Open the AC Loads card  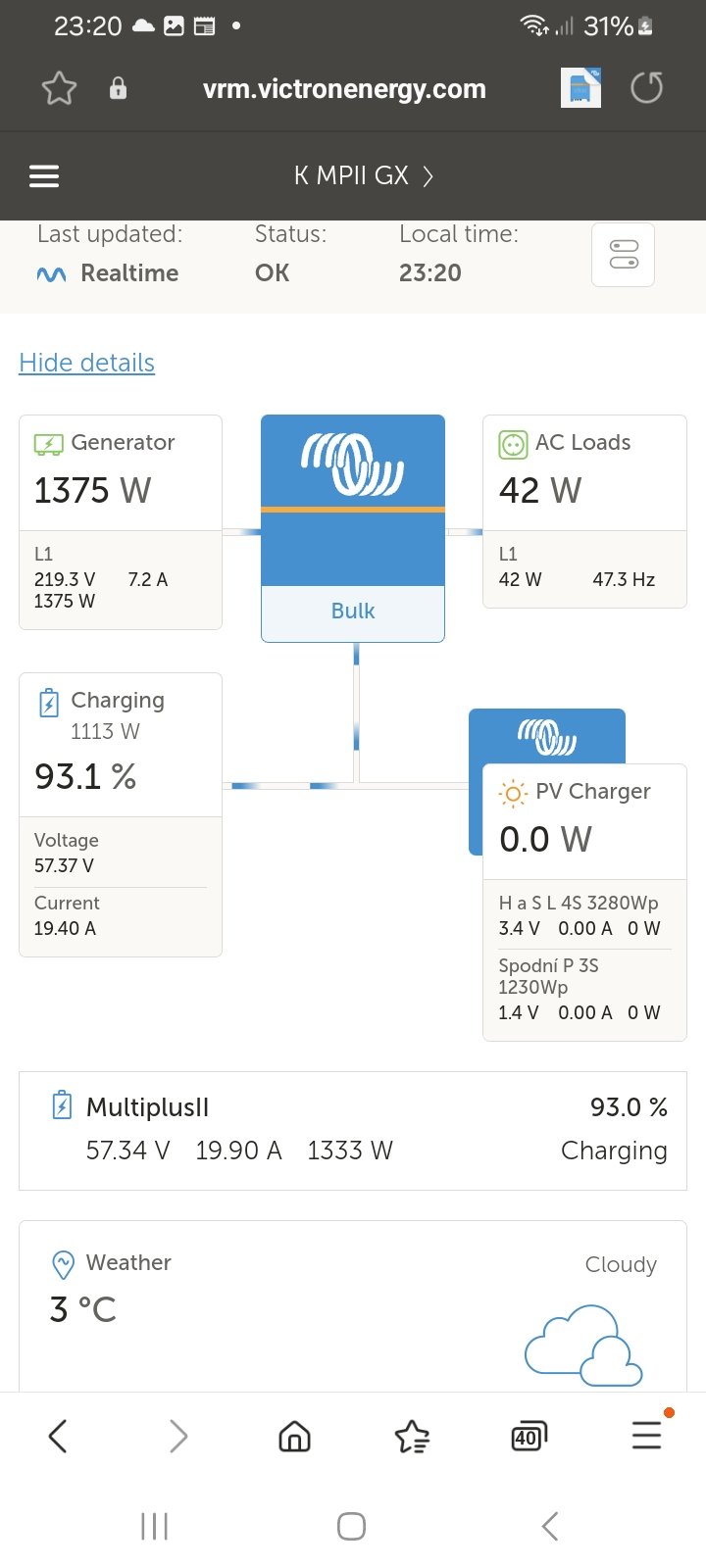pyautogui.click(x=584, y=511)
